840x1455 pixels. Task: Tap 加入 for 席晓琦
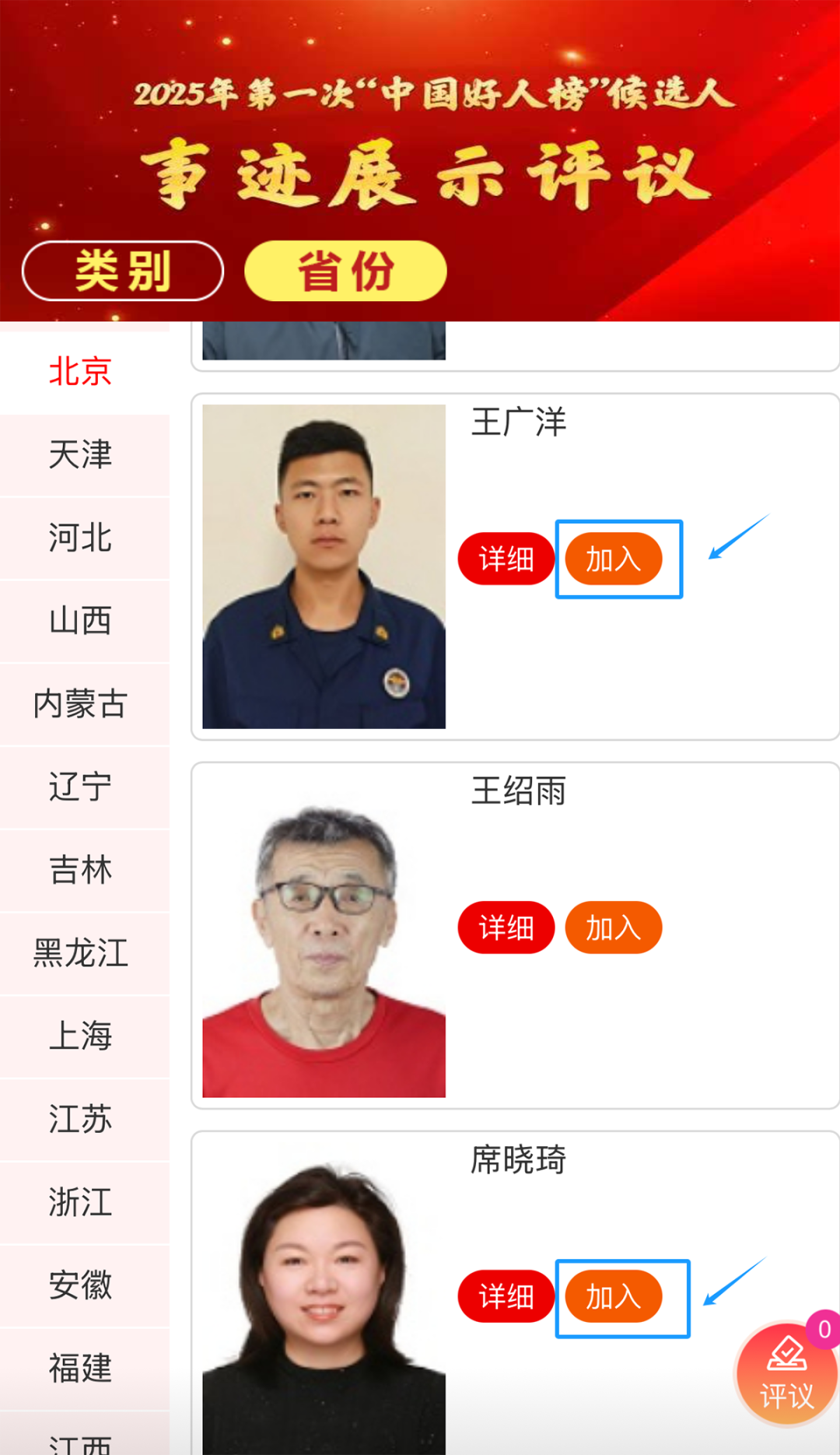[x=613, y=1296]
